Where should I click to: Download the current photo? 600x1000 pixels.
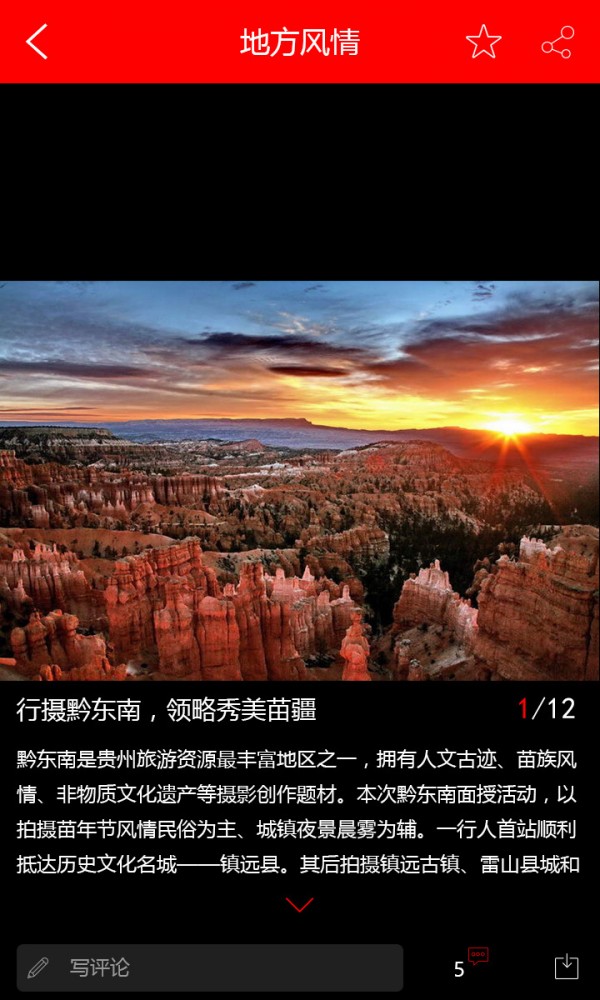[566, 966]
